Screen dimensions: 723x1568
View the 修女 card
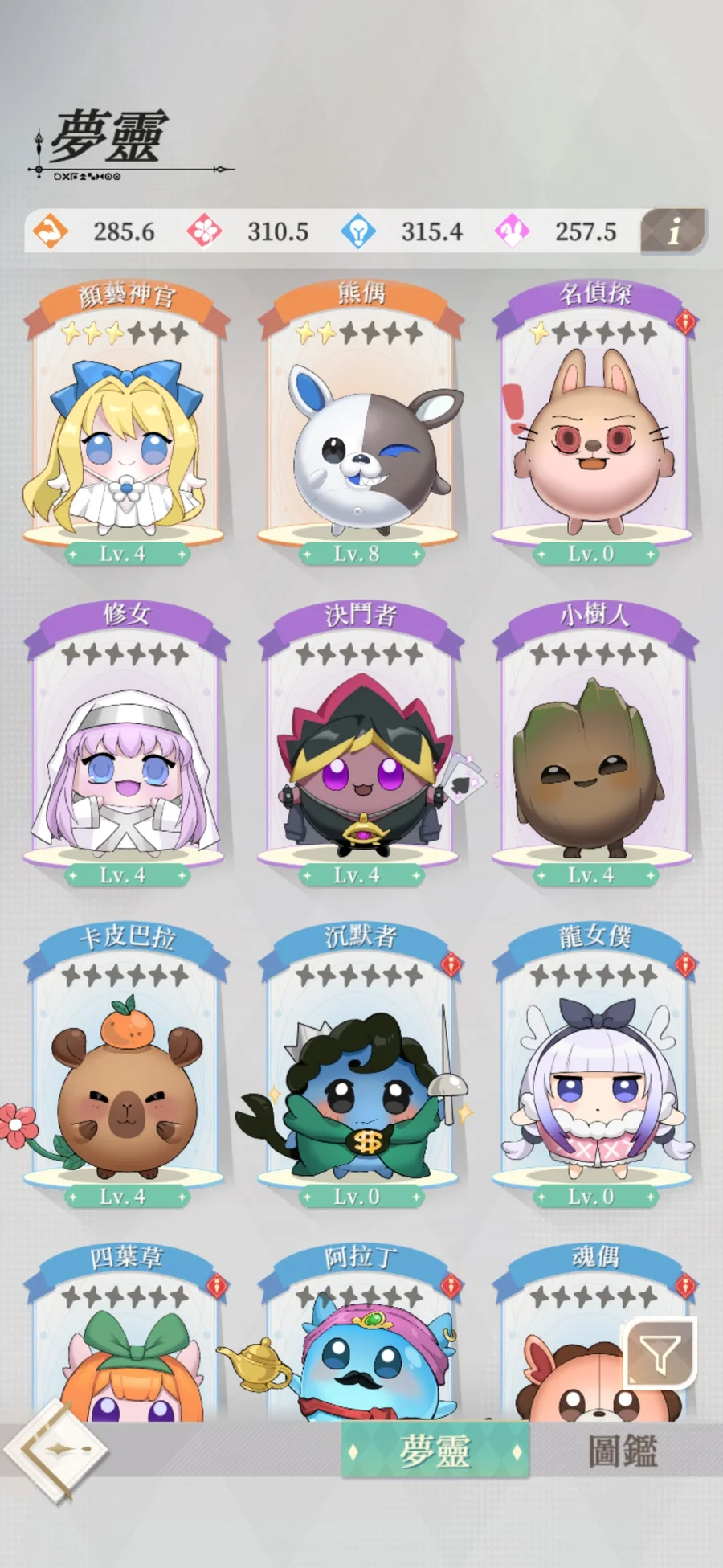pos(126,745)
